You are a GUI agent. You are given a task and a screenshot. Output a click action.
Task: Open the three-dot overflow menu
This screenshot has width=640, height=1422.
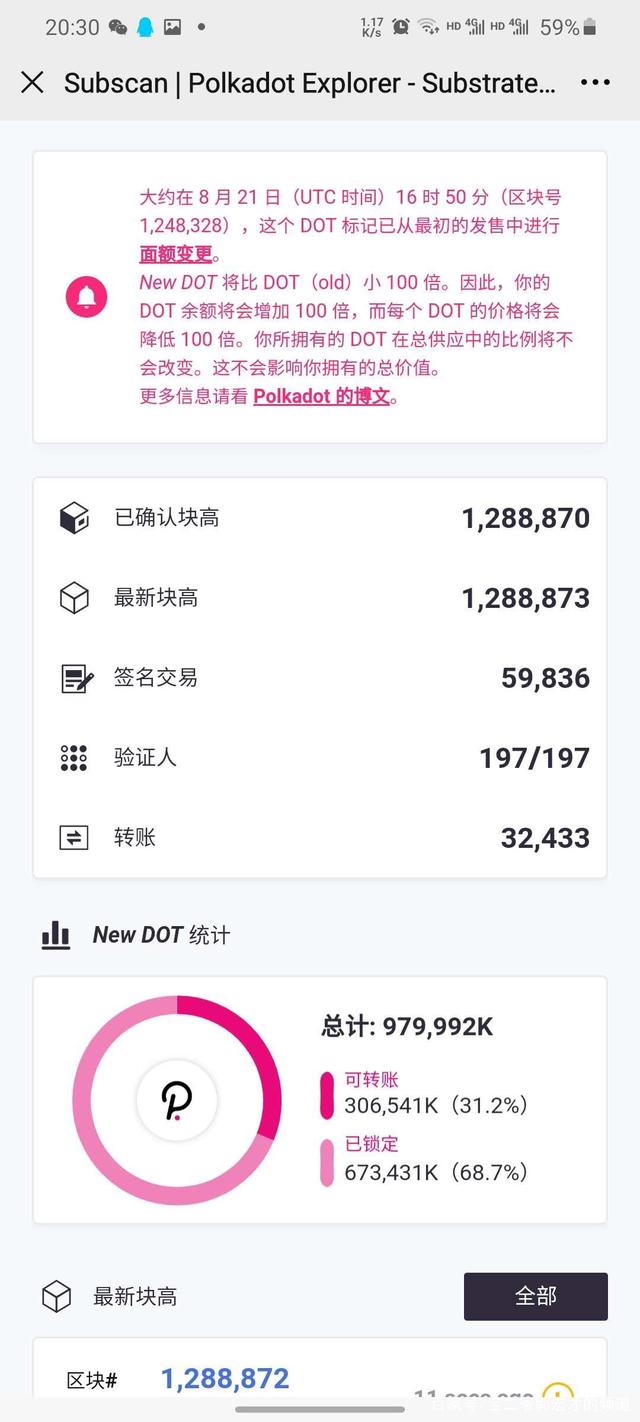[595, 83]
